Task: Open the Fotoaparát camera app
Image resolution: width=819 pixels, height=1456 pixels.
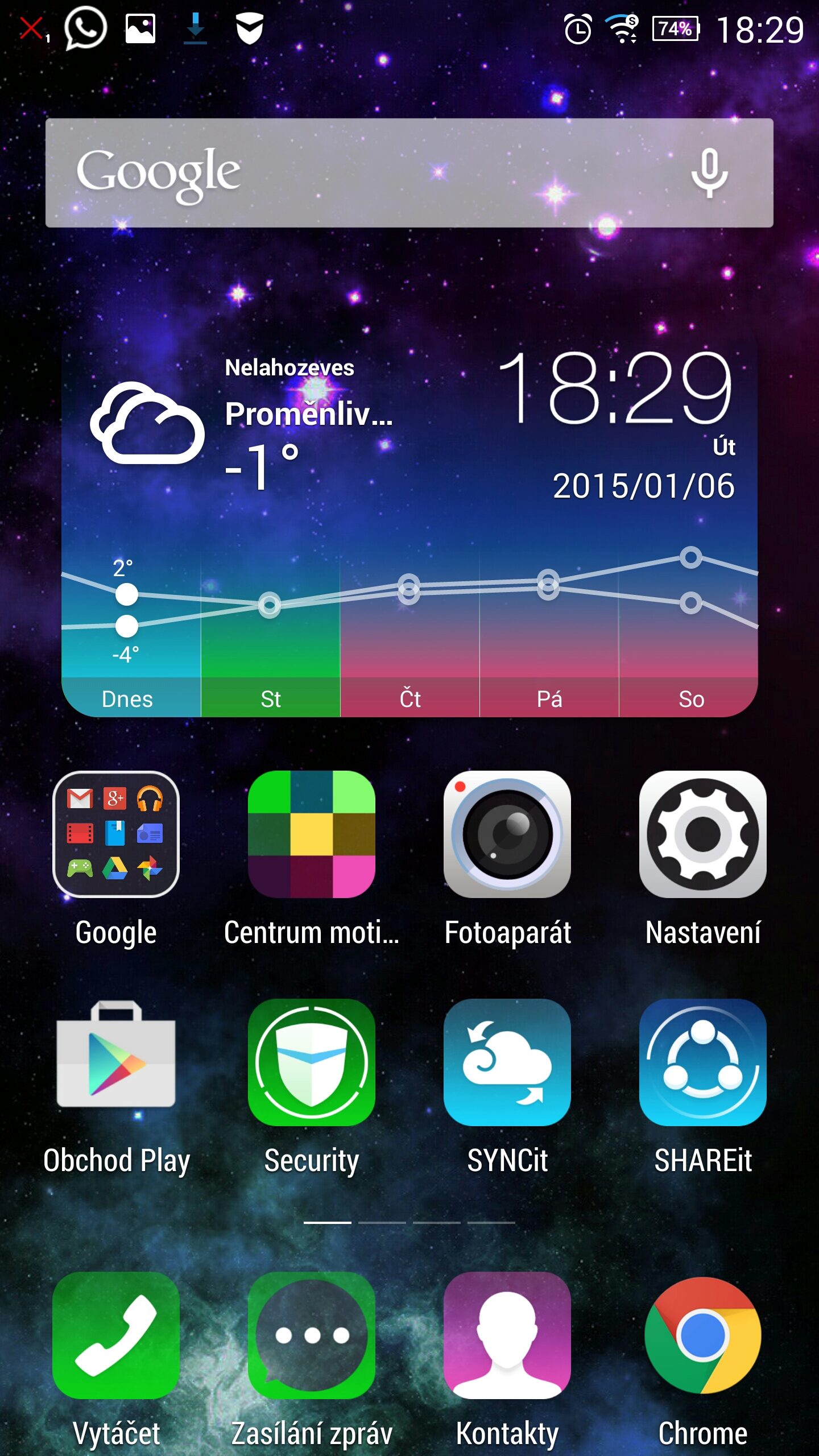Action: (x=507, y=834)
